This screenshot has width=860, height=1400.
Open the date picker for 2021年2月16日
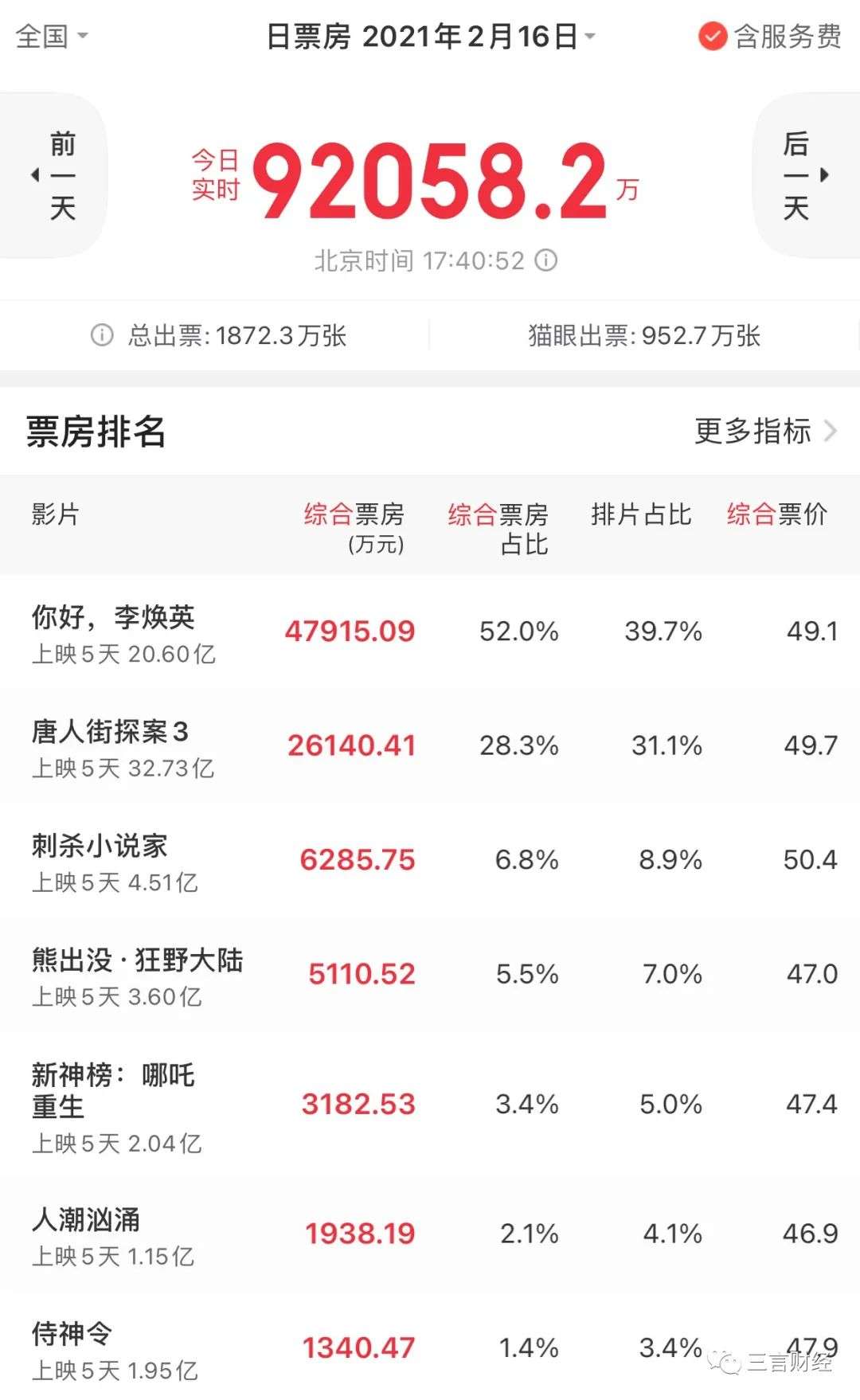[430, 37]
